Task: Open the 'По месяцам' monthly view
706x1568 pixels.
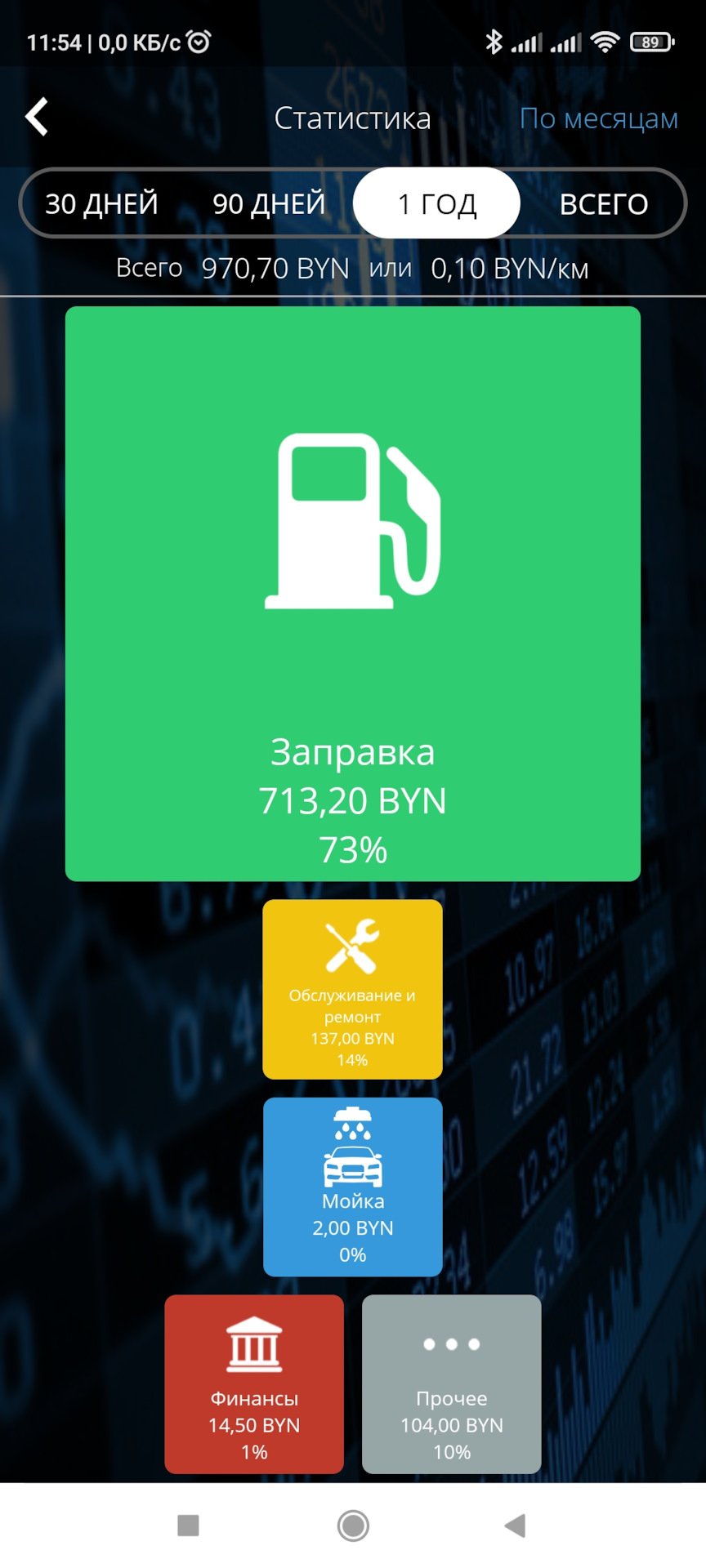Action: tap(598, 118)
